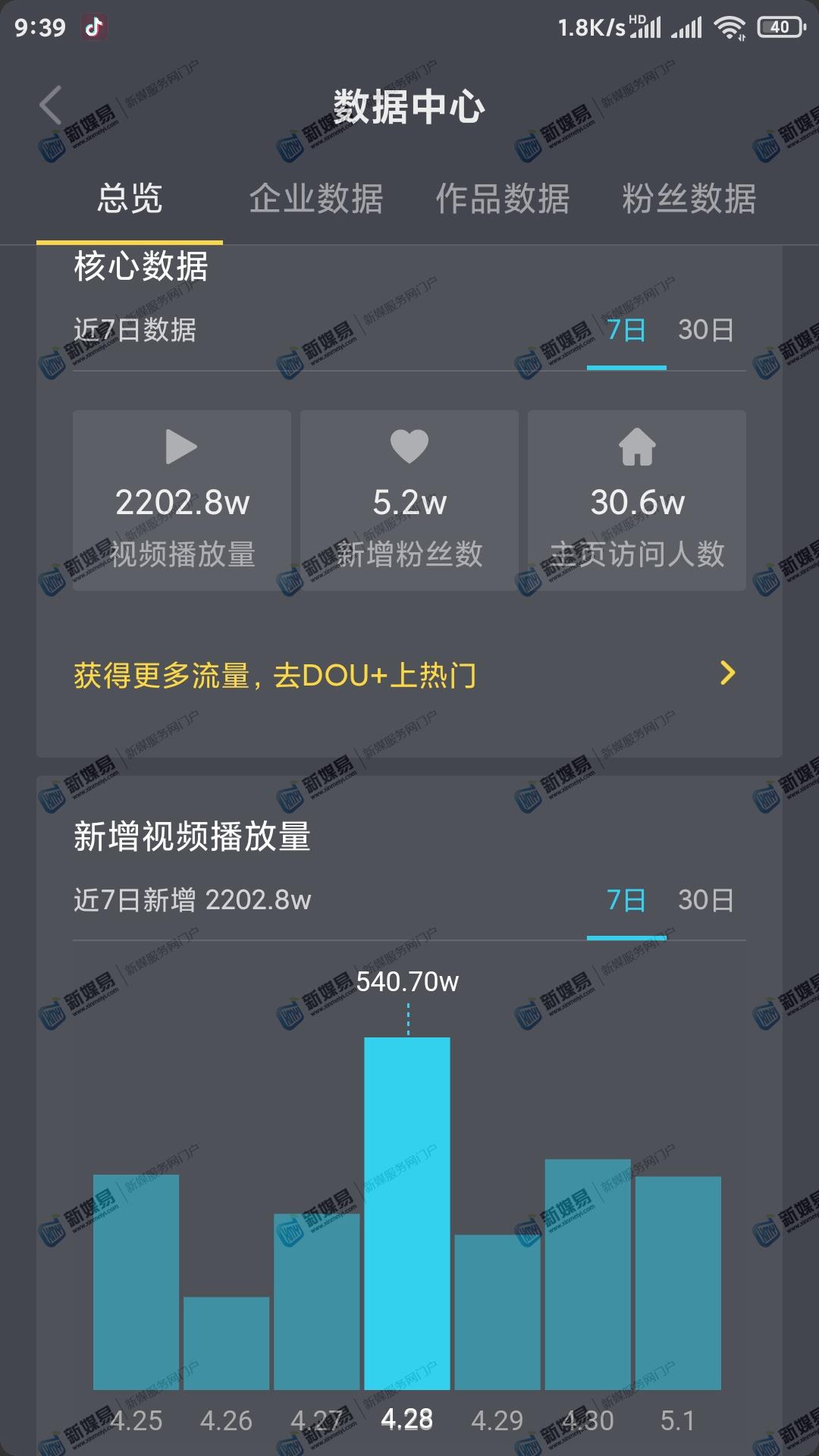819x1456 pixels.
Task: Open the 作品数据 tab
Action: tap(502, 199)
